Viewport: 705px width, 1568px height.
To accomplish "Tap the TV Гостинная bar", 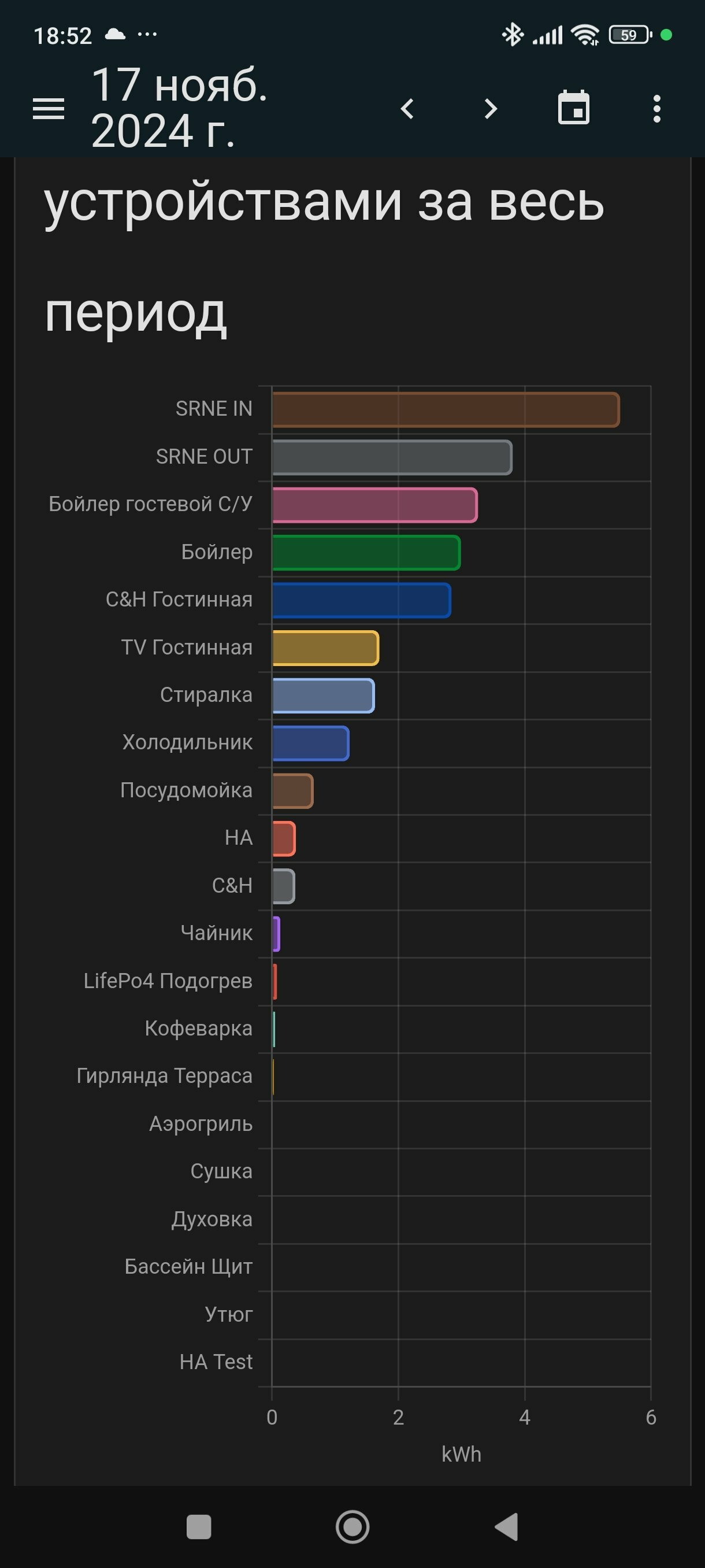I will pos(325,648).
